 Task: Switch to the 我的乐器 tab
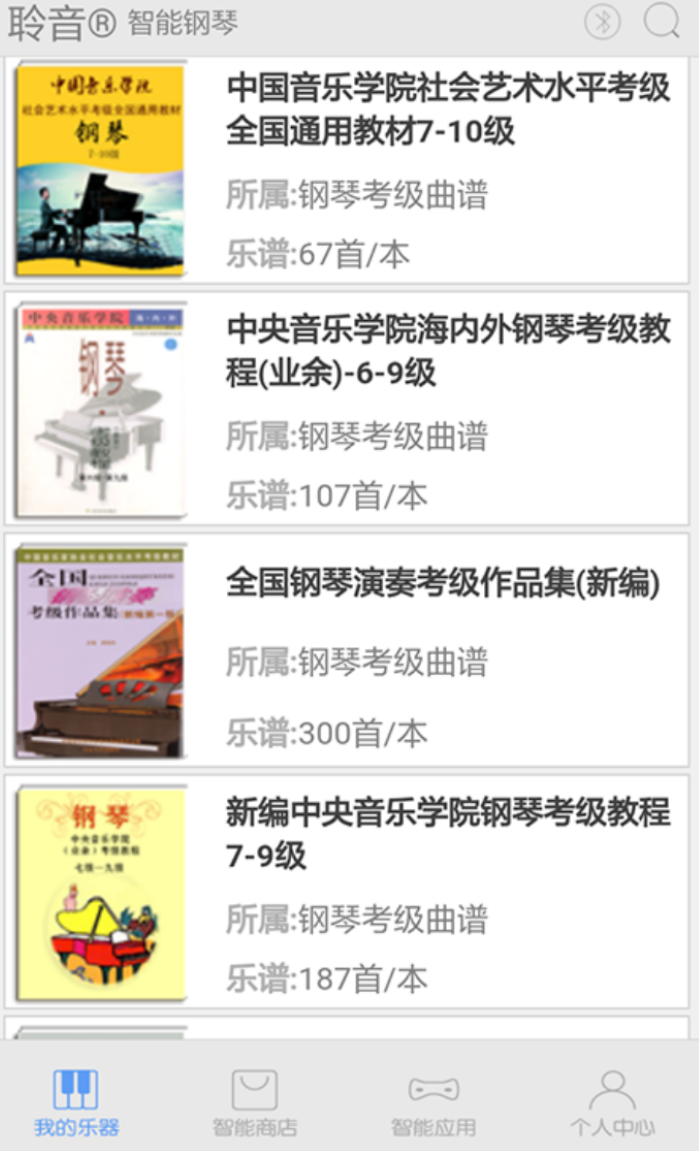pyautogui.click(x=76, y=1102)
